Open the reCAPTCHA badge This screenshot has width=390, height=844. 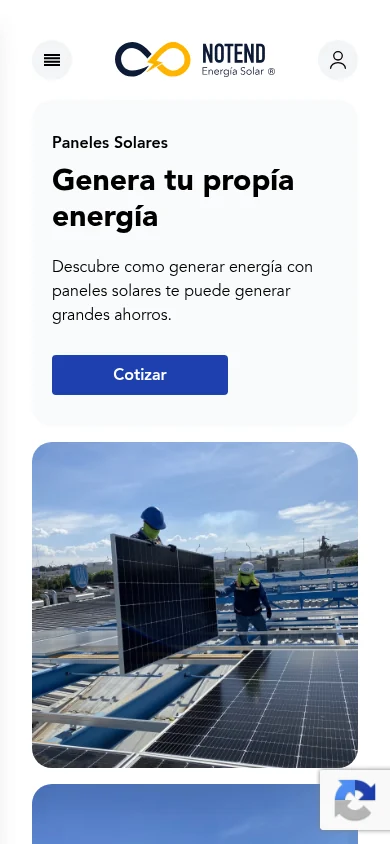355,800
